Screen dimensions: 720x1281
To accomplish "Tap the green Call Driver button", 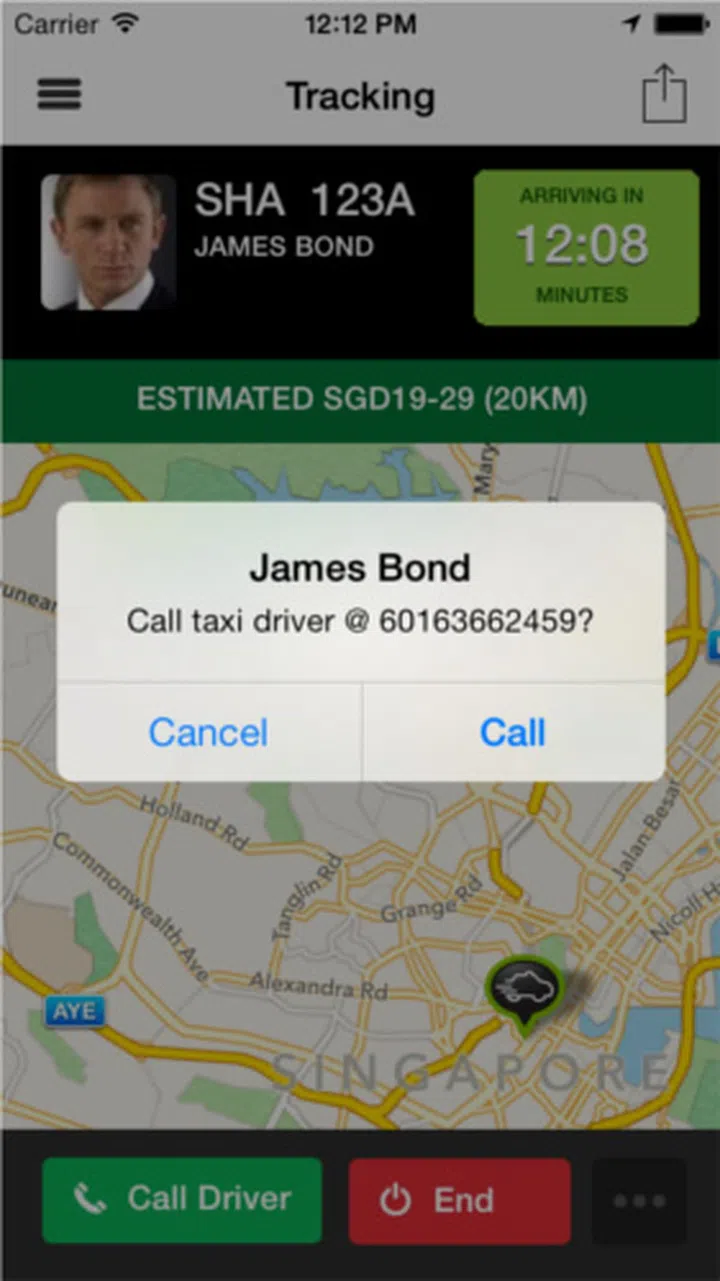I will [x=182, y=1200].
